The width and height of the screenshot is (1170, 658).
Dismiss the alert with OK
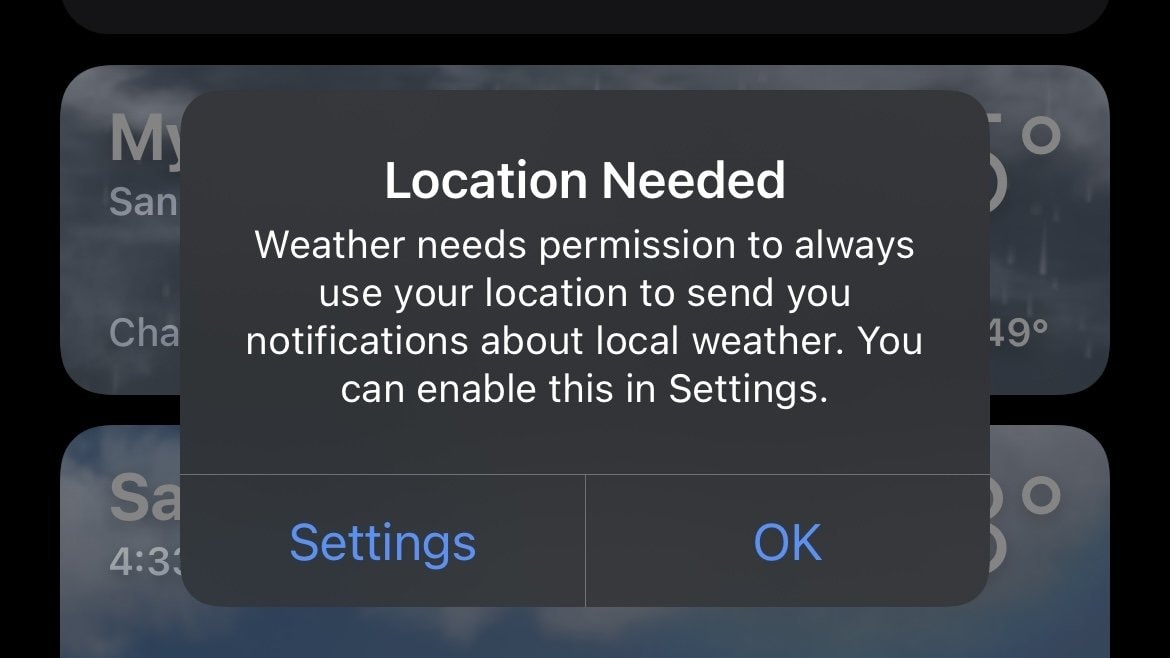(787, 542)
